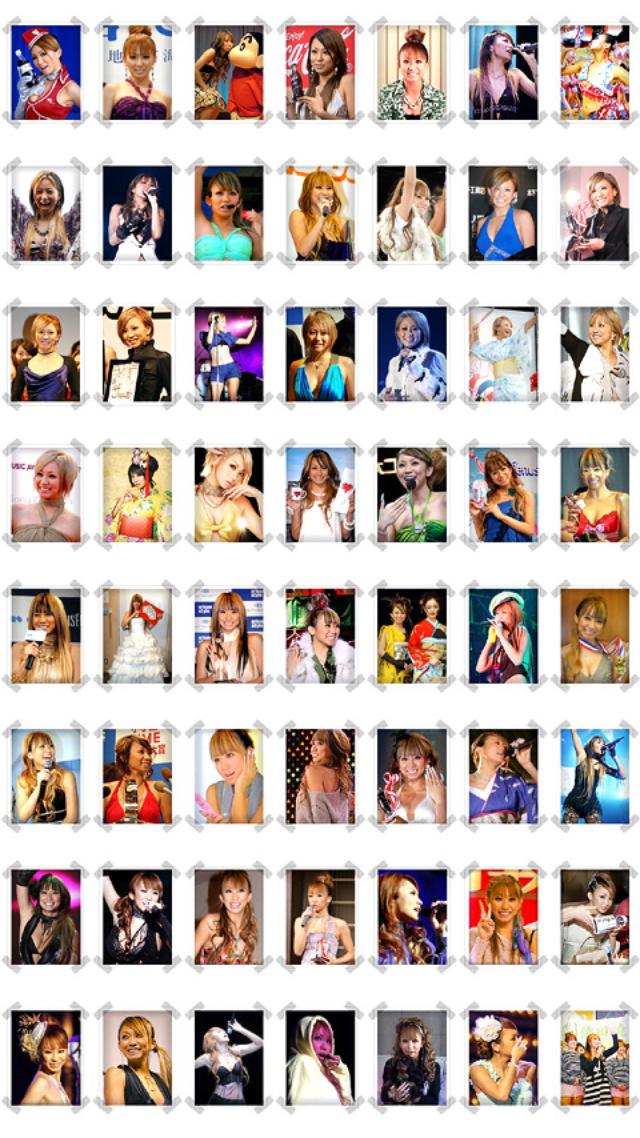View the turquoise top with headset photo
Viewport: 640px width, 1138px height.
click(x=228, y=213)
